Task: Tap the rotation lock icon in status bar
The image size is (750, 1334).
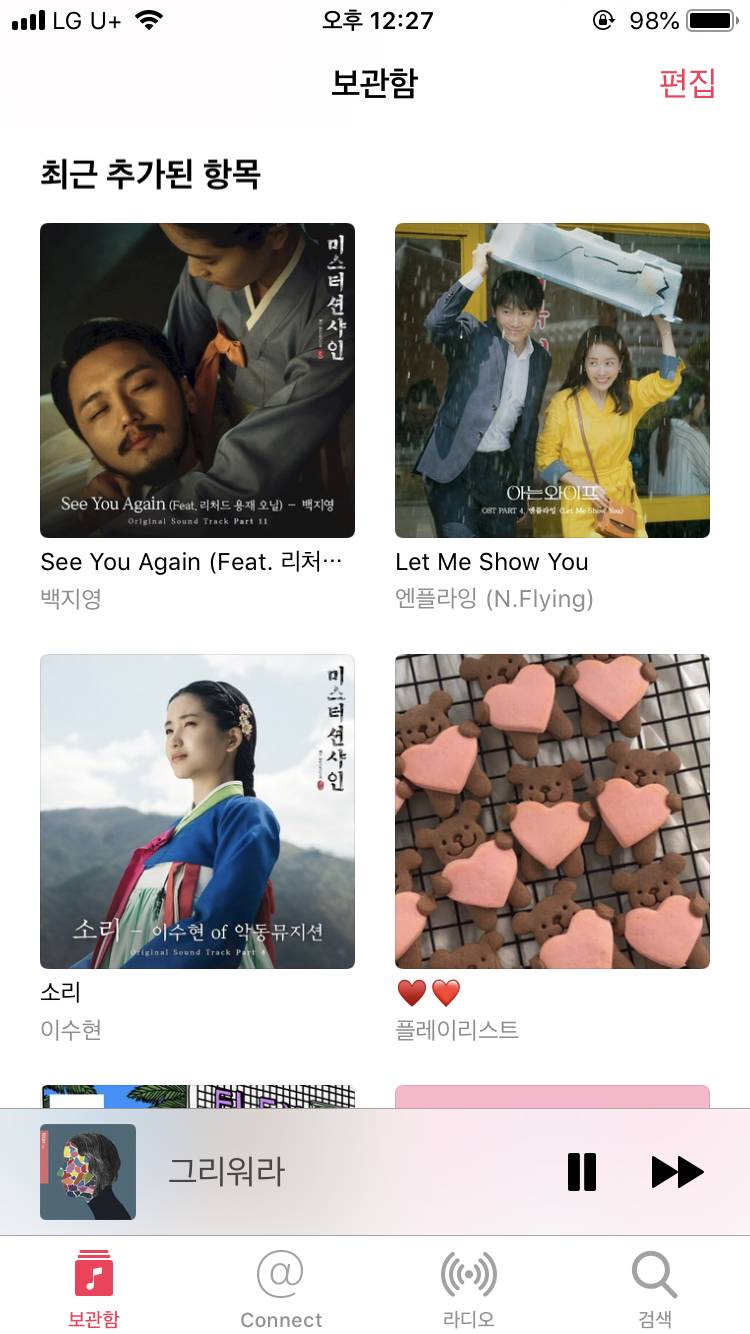Action: click(604, 17)
